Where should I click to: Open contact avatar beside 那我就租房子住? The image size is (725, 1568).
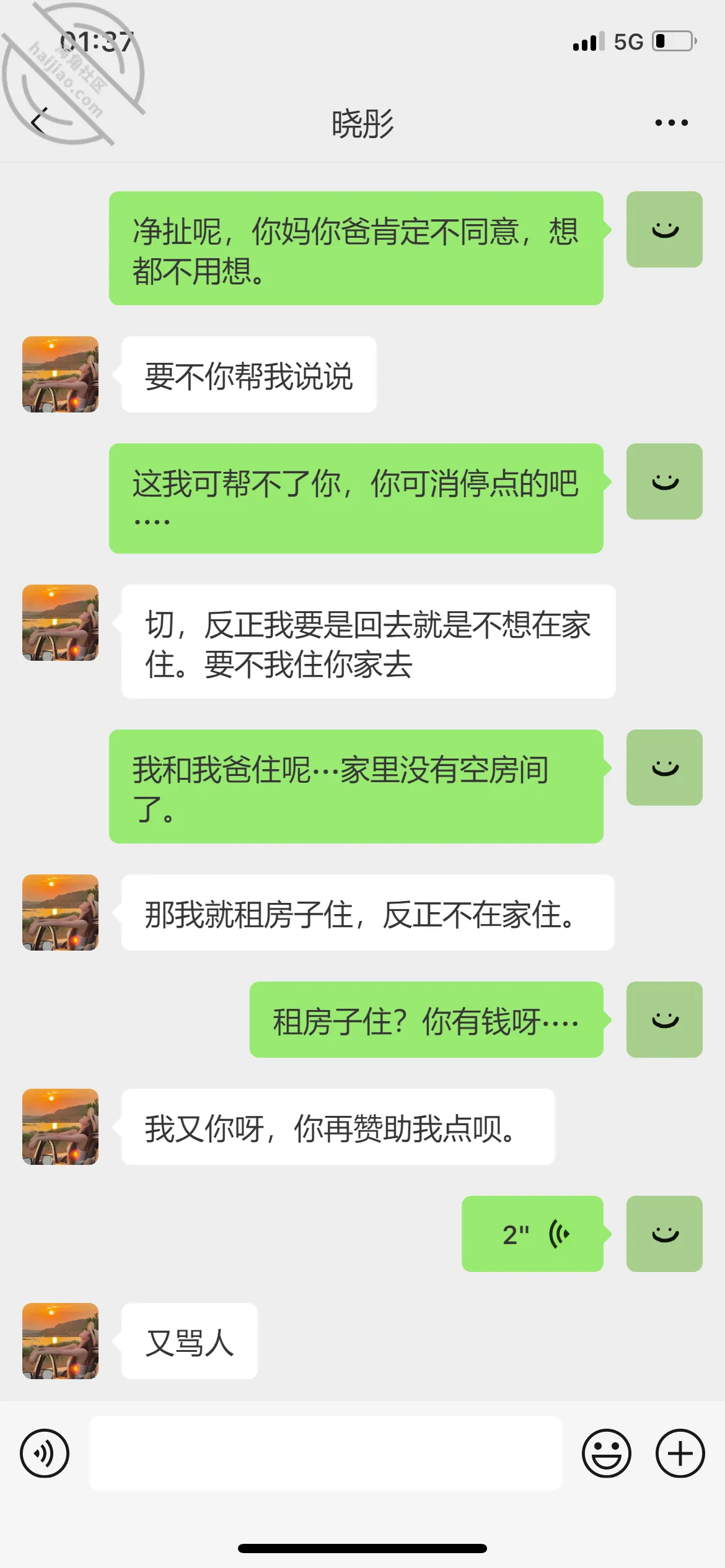[60, 912]
